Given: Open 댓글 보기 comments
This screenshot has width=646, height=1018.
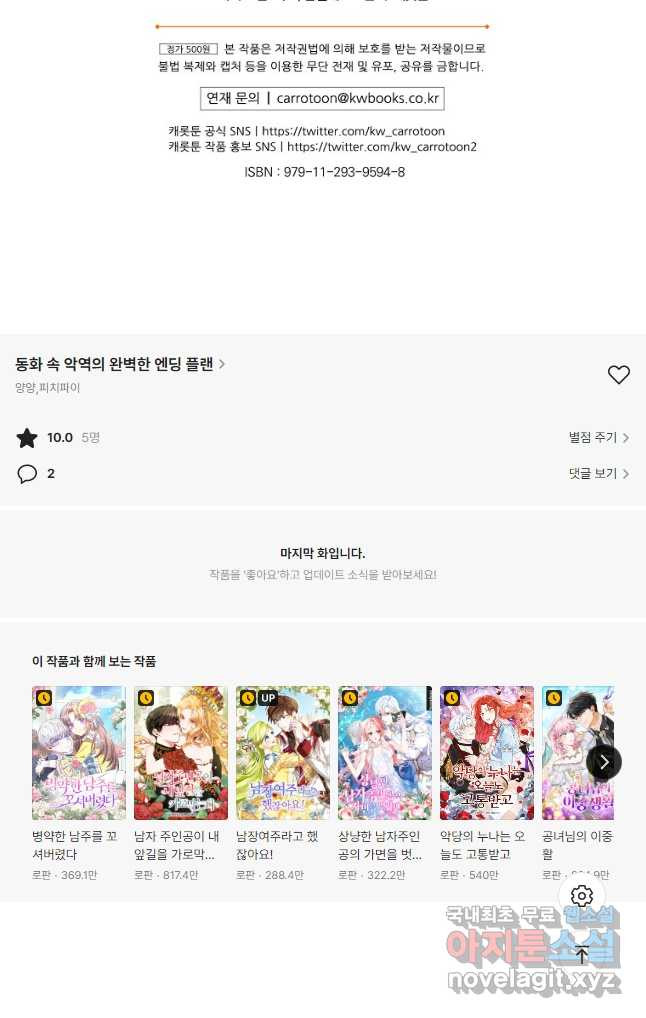Looking at the screenshot, I should click(598, 474).
